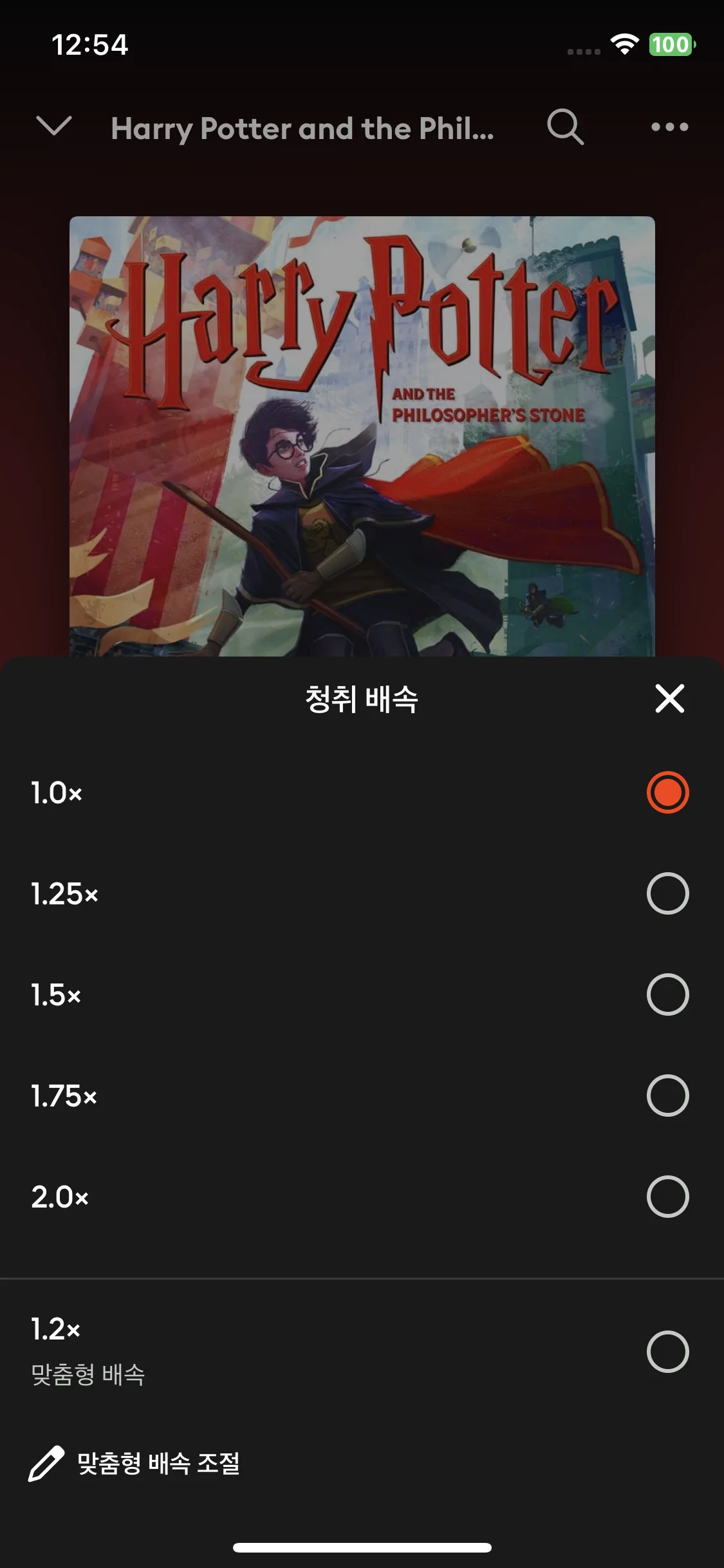Open search in the audiobook player
724x1568 pixels.
click(565, 127)
